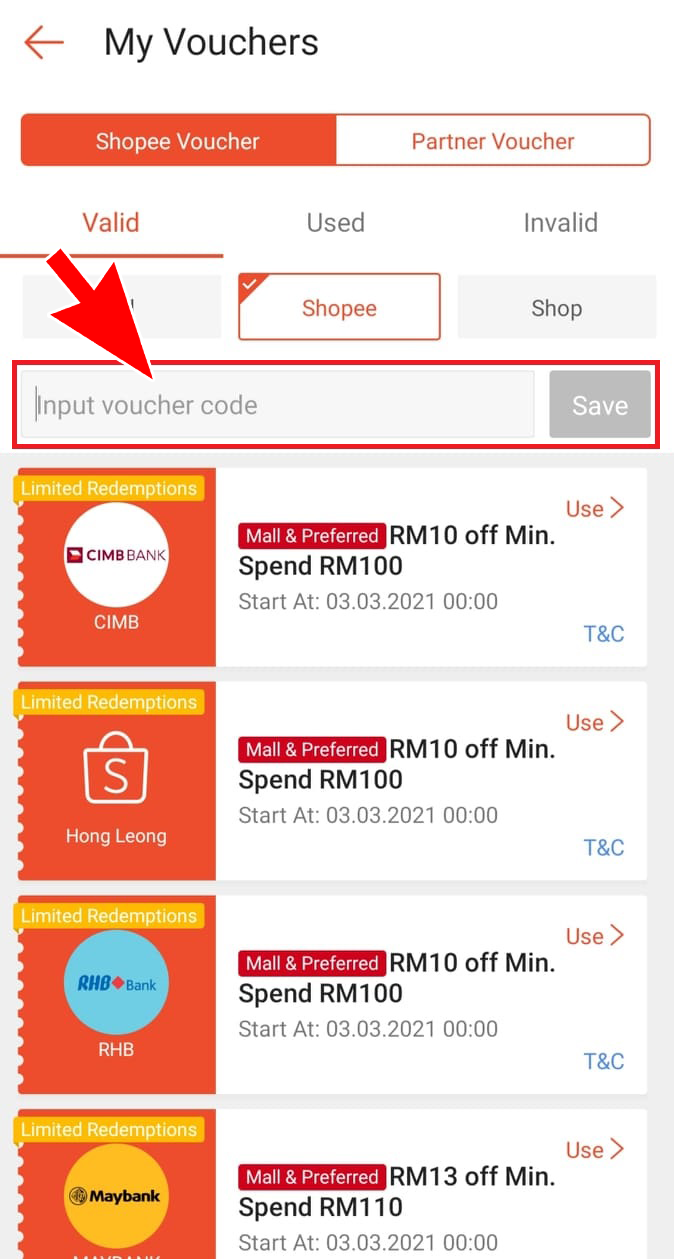
Task: Tap the Shopee filter chip
Action: (339, 308)
